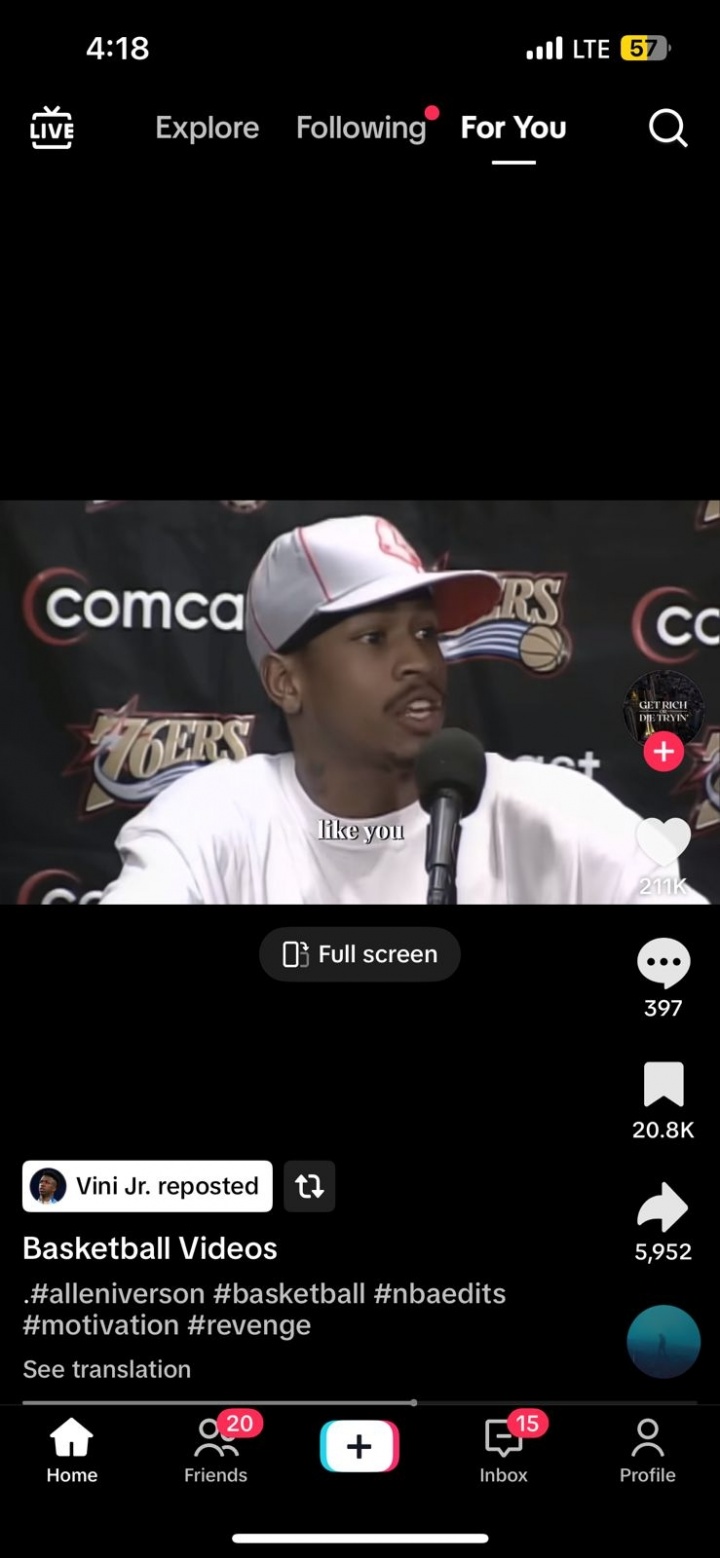Tap the Full screen button

(x=360, y=954)
